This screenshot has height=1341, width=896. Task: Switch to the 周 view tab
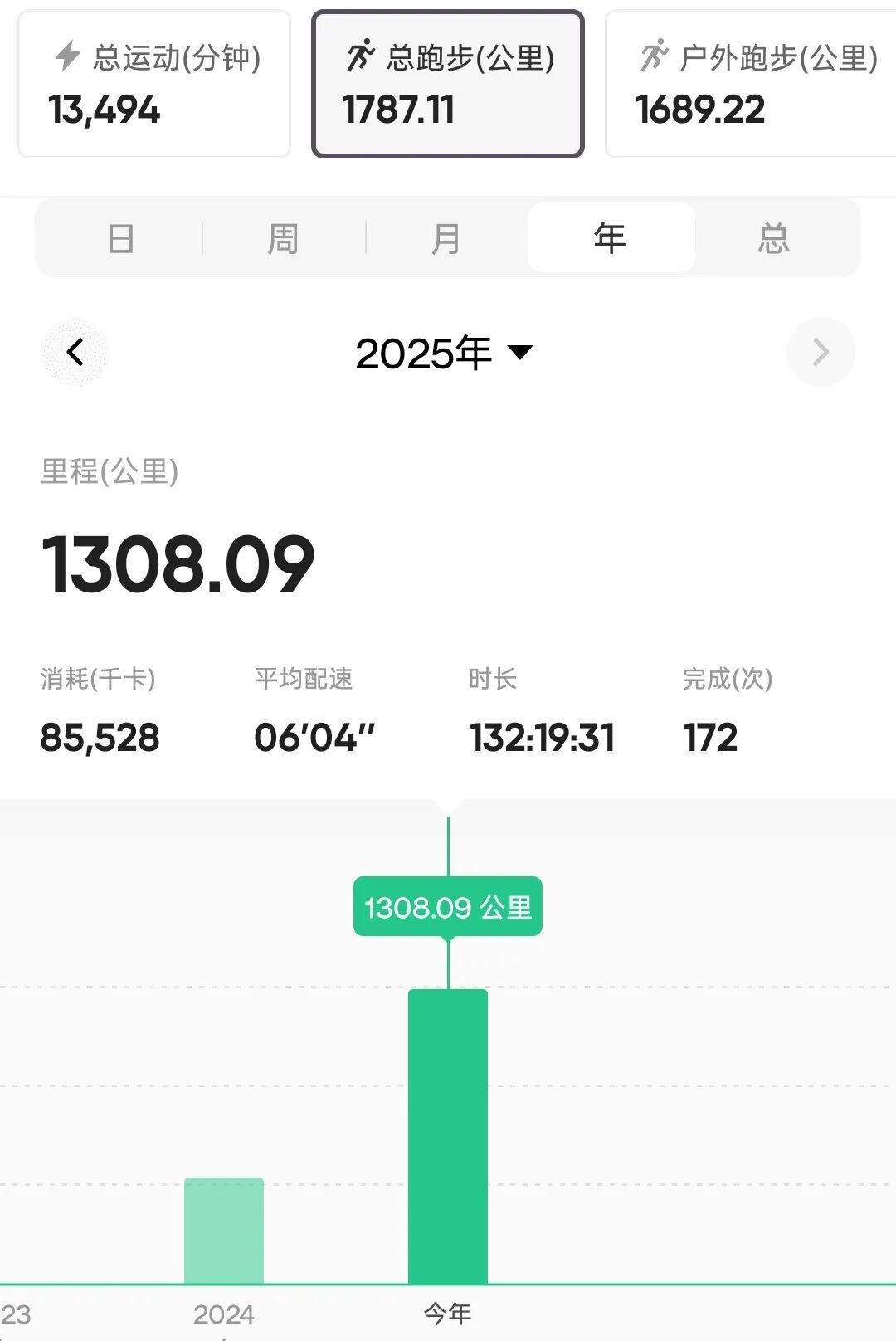point(283,237)
